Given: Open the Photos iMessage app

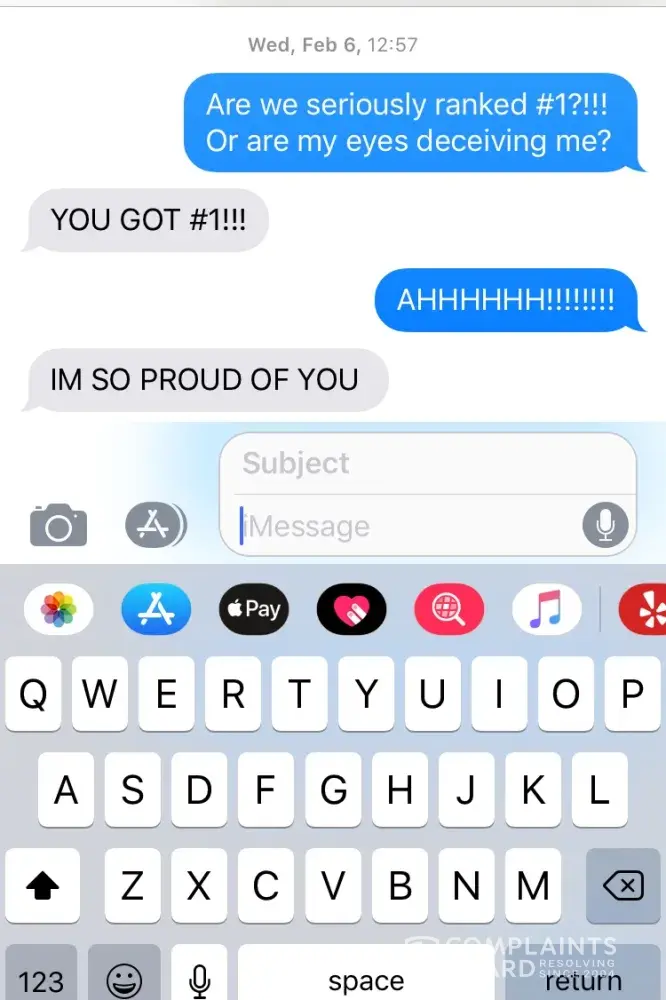Looking at the screenshot, I should pyautogui.click(x=59, y=609).
